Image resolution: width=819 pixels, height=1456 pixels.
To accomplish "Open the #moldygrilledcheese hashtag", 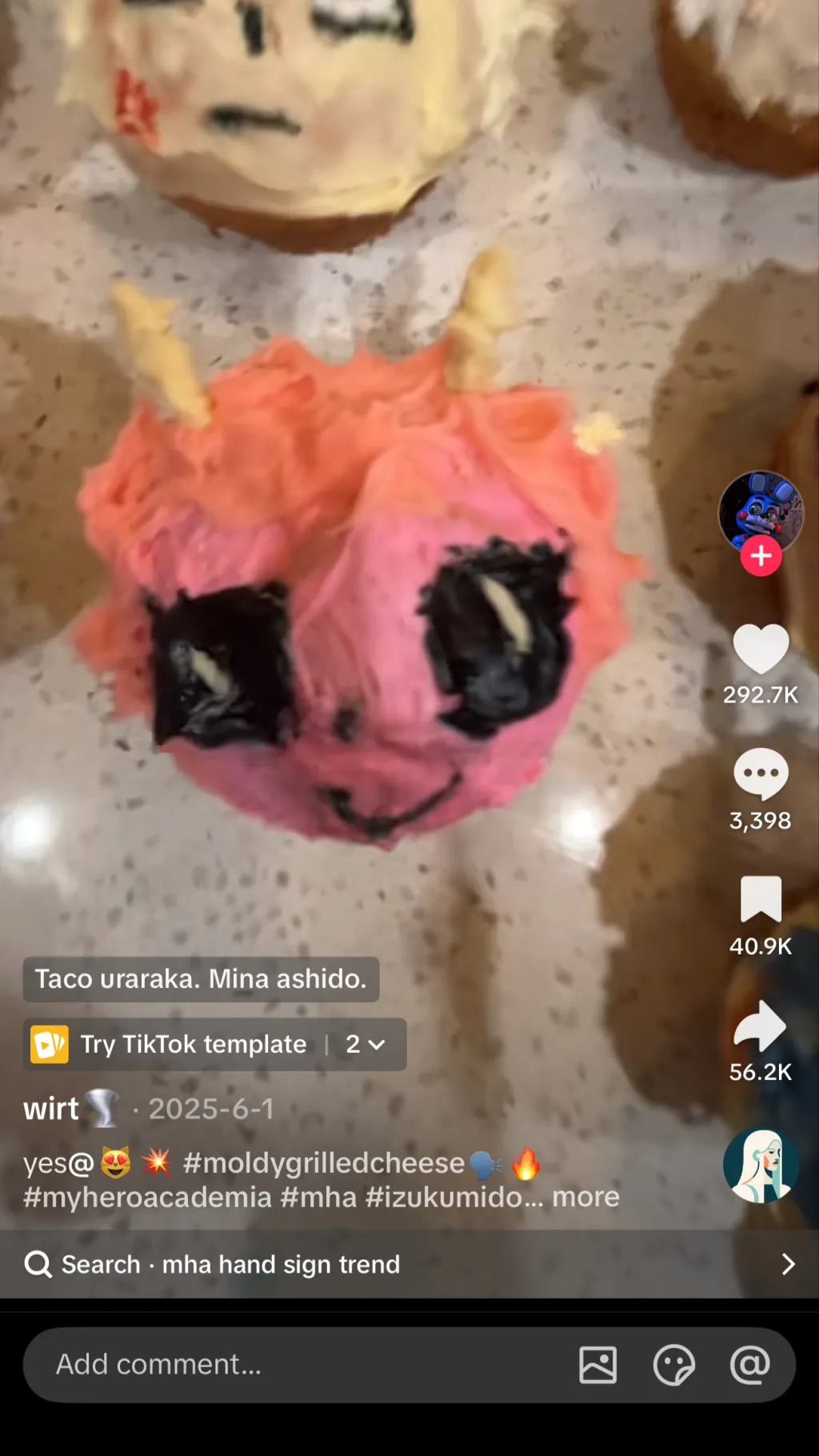I will click(x=323, y=1162).
